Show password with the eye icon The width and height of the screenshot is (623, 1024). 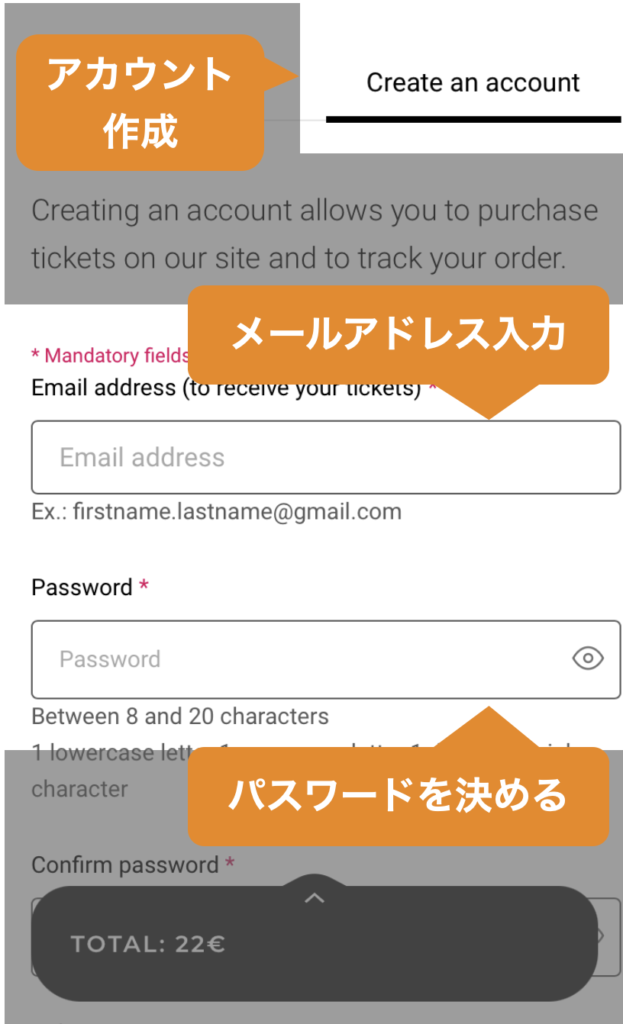(x=588, y=658)
